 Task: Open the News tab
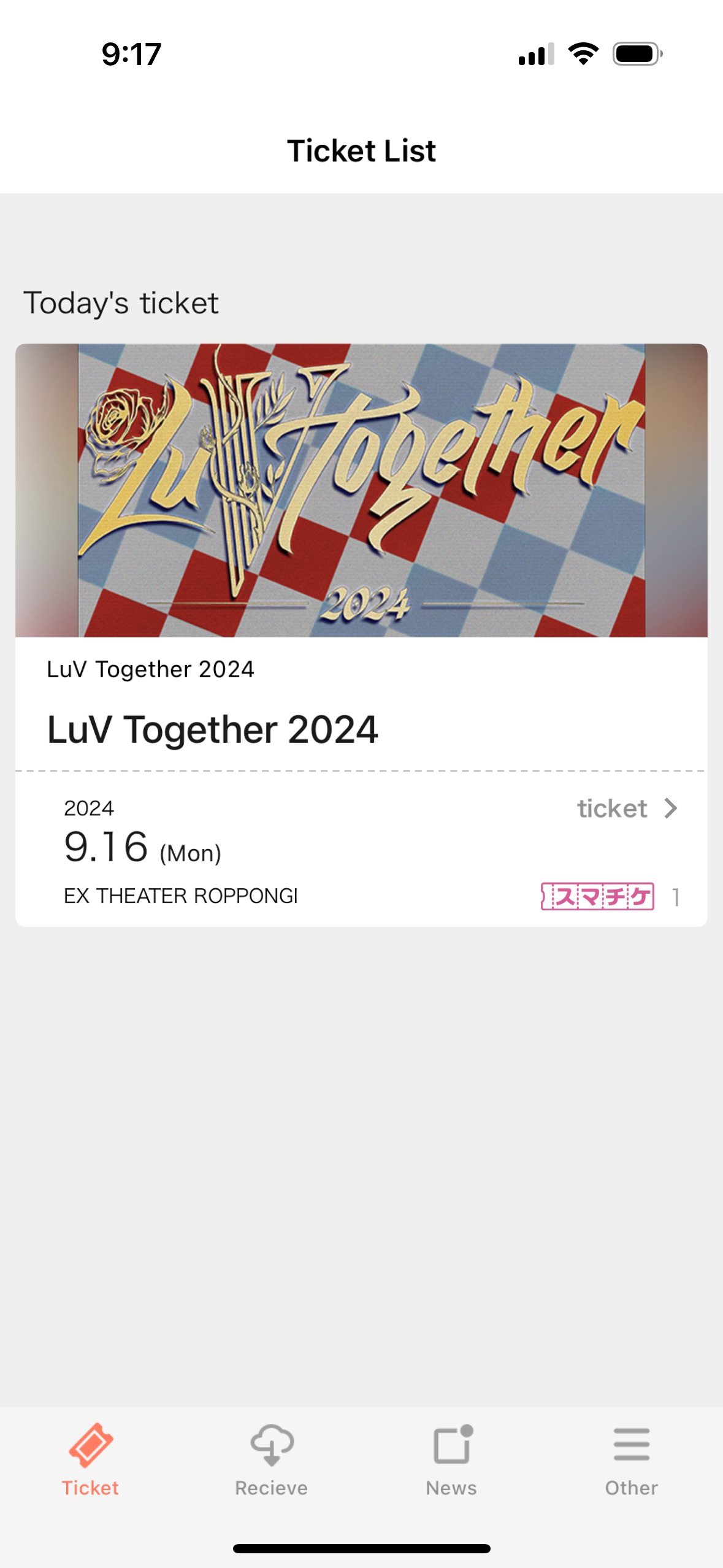[451, 1460]
